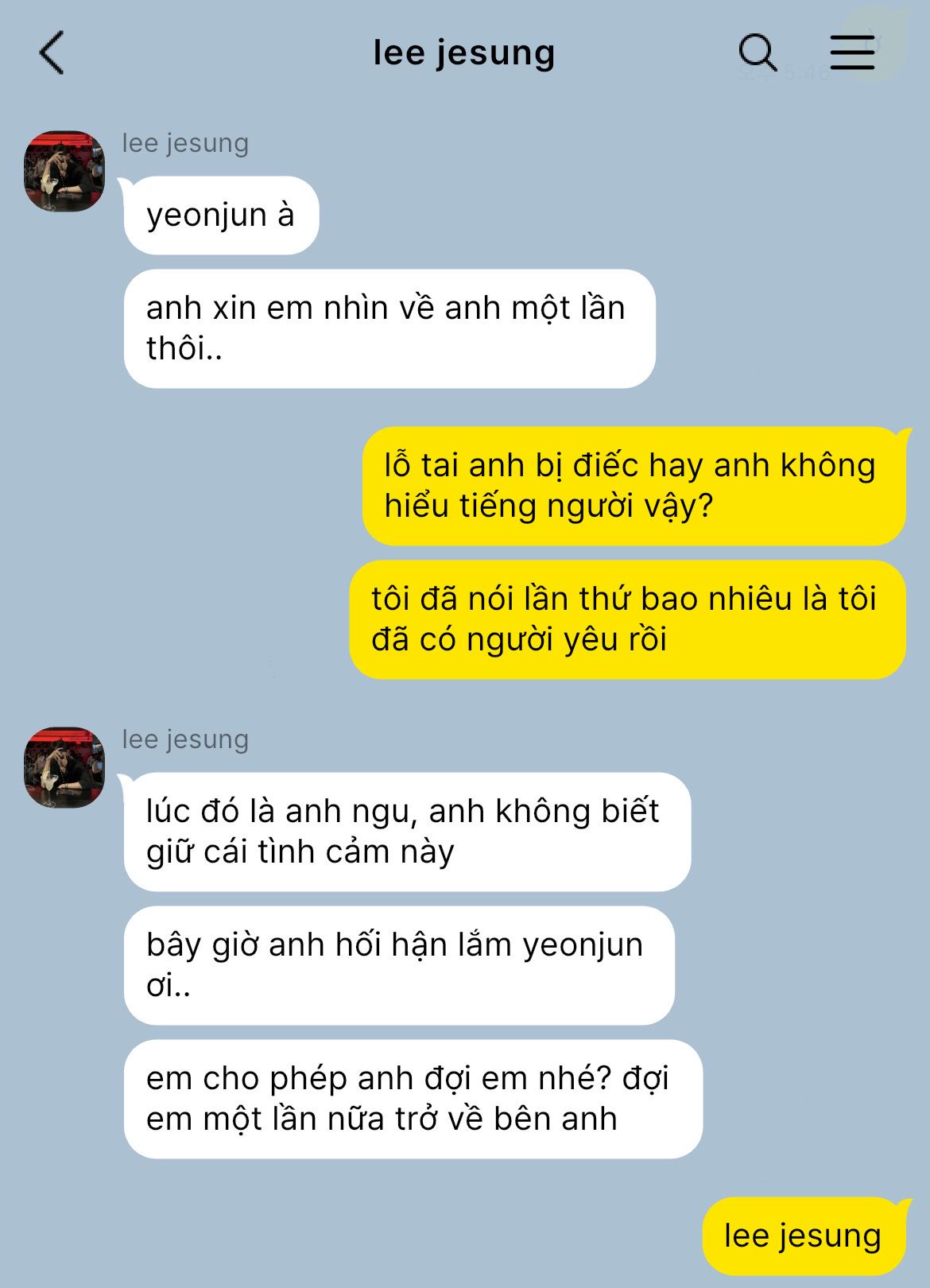Open lee jesung's avatar beside "yeonjun à"
Viewport: 930px width, 1288px height.
(x=64, y=171)
